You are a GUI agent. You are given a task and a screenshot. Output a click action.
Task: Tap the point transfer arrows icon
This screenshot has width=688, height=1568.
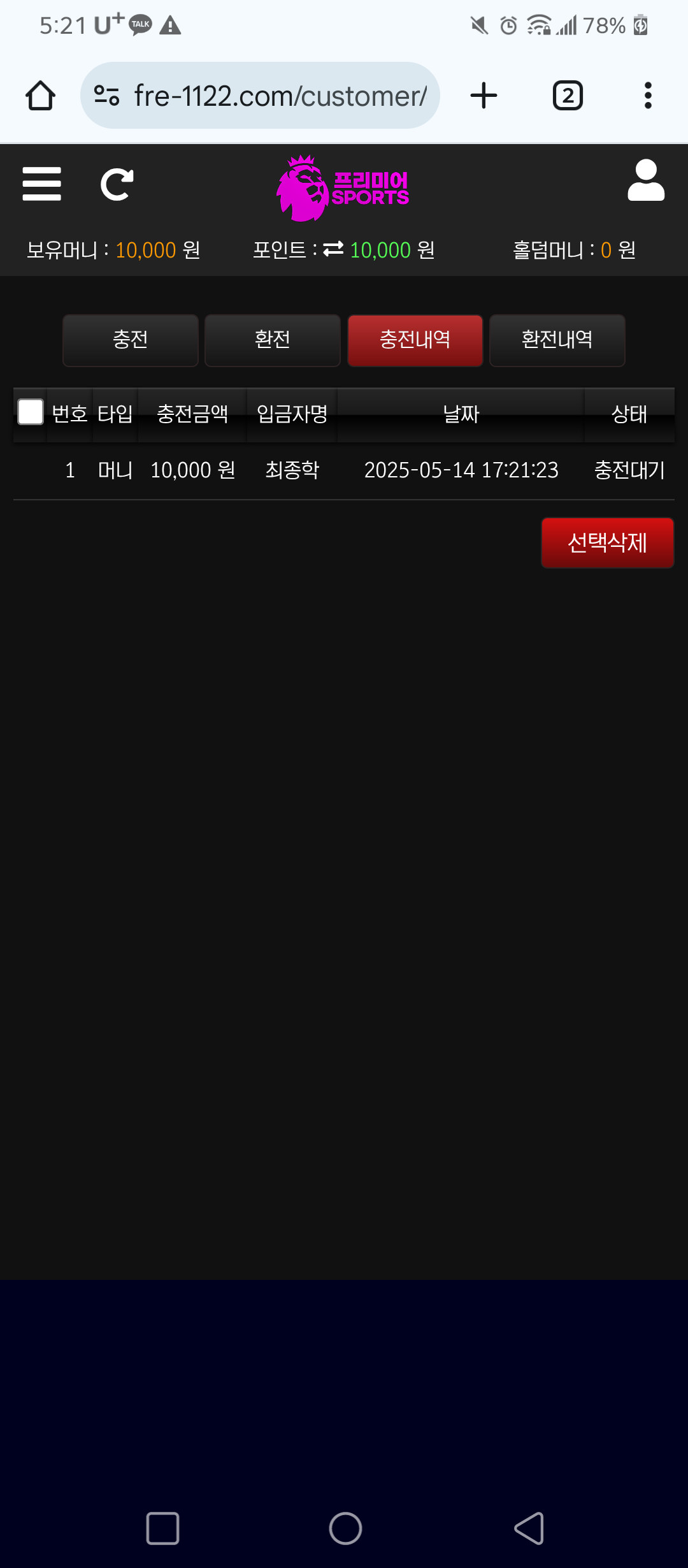coord(333,249)
